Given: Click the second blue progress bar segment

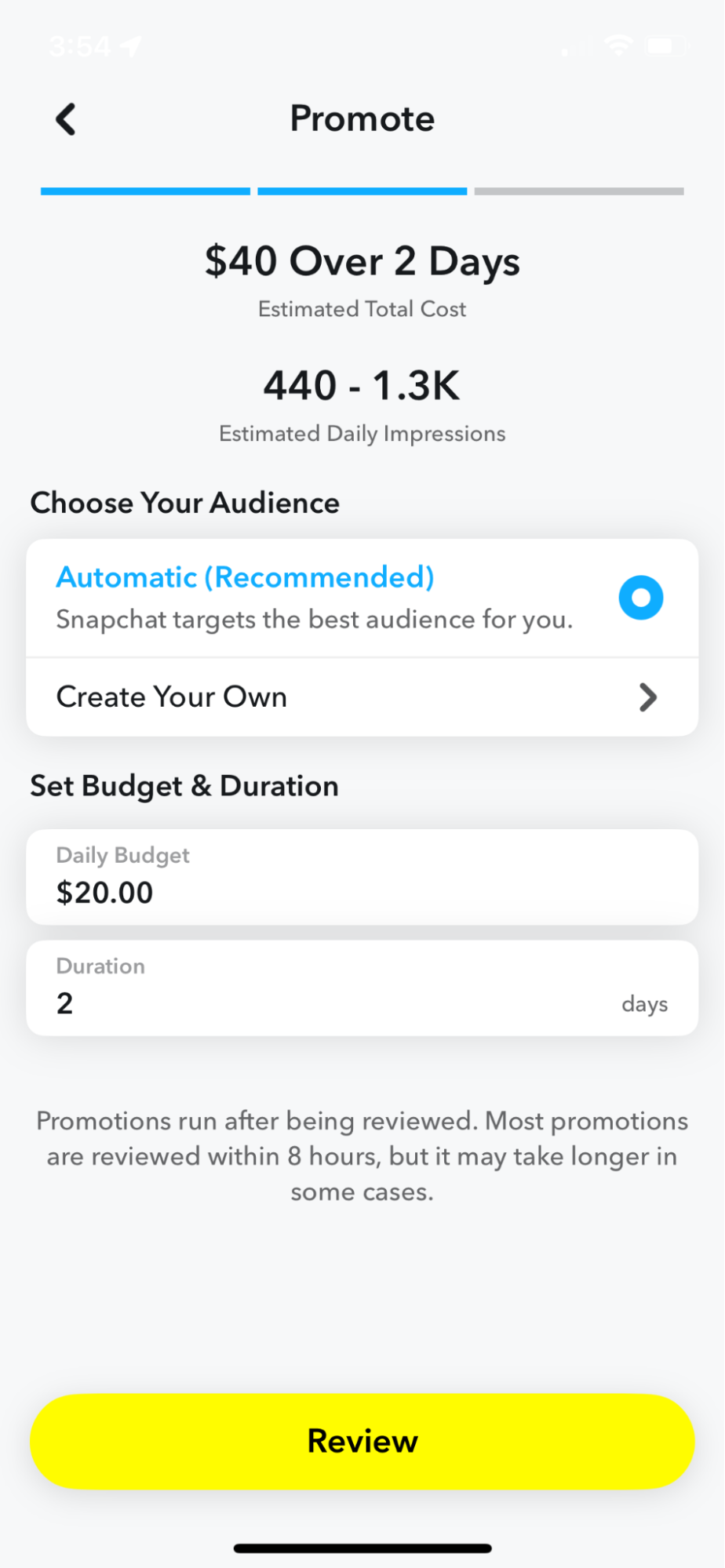Looking at the screenshot, I should [362, 190].
